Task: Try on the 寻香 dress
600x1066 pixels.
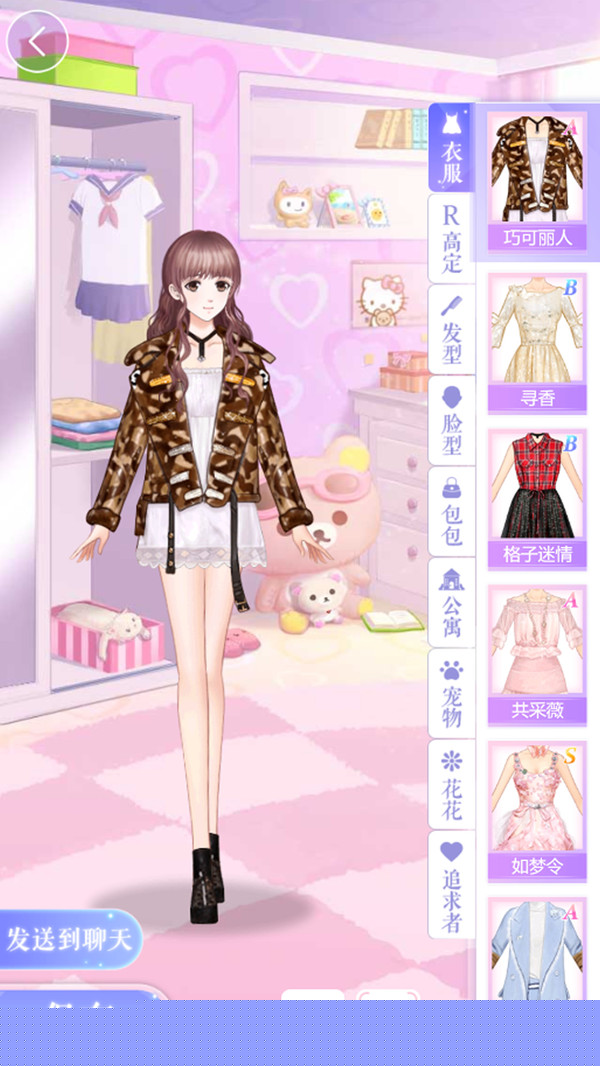Action: pyautogui.click(x=536, y=342)
